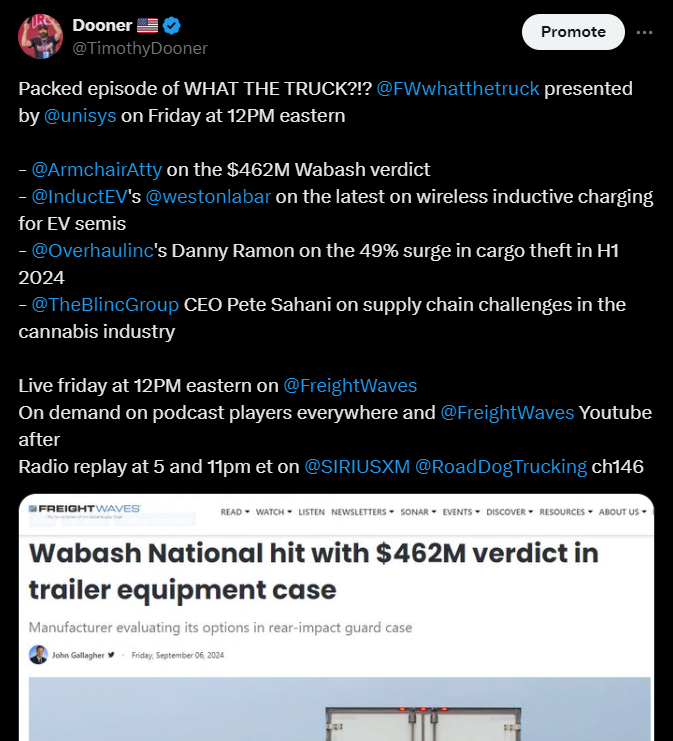Viewport: 673px width, 741px height.
Task: Open the @Overhaulinc mention
Action: coord(92,250)
